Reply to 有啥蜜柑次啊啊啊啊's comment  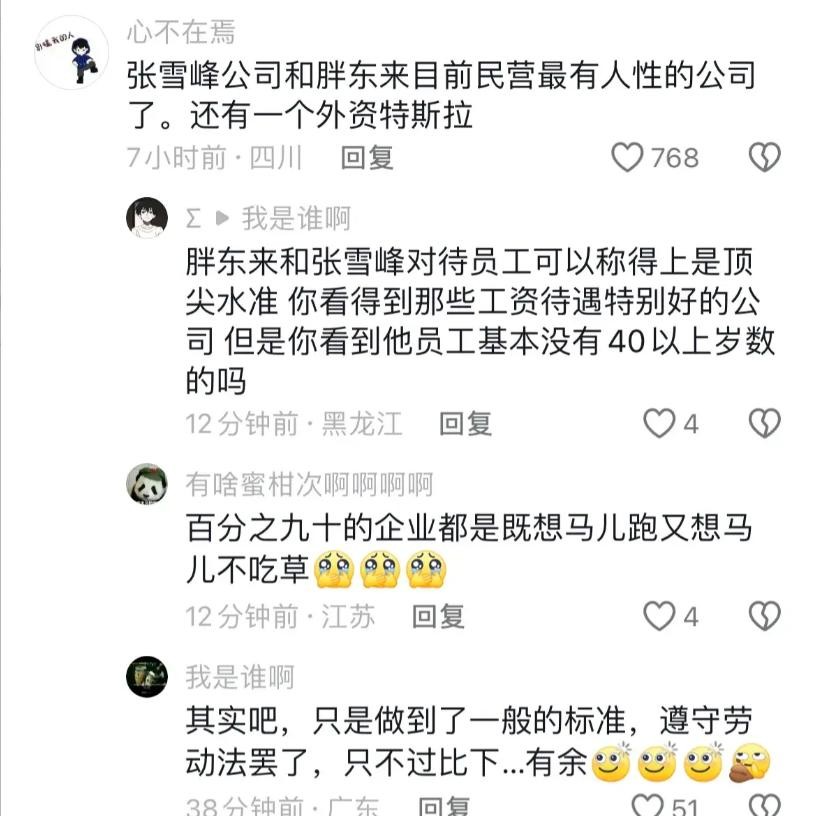439,616
